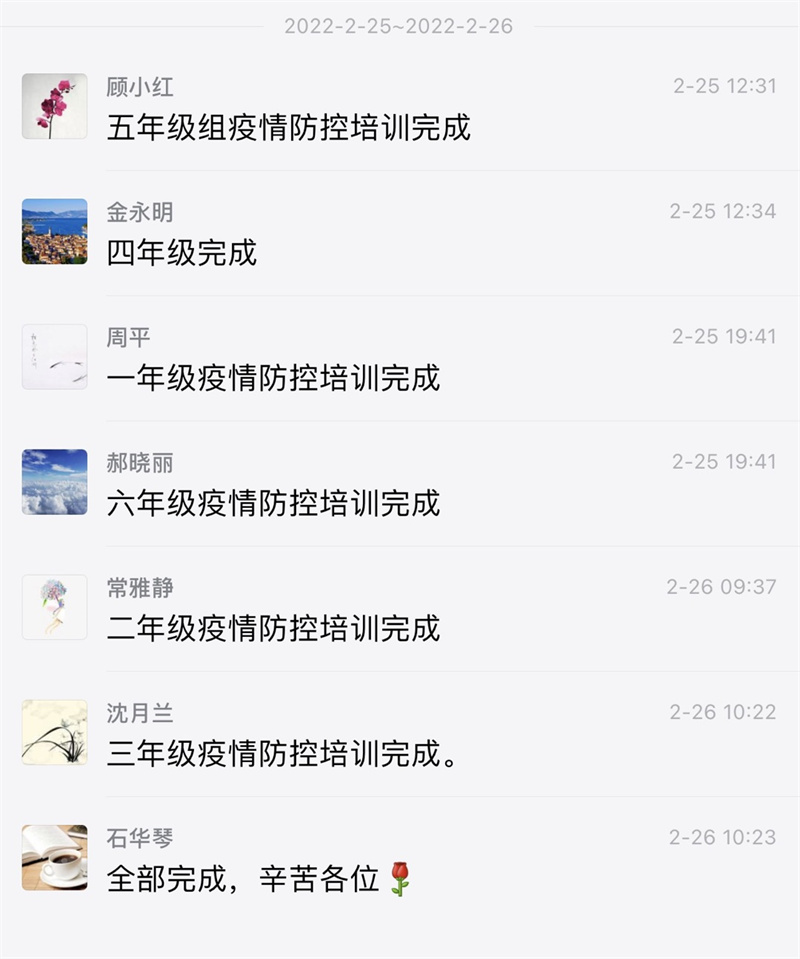
Task: Open 顾小红's profile avatar
Action: (x=54, y=106)
